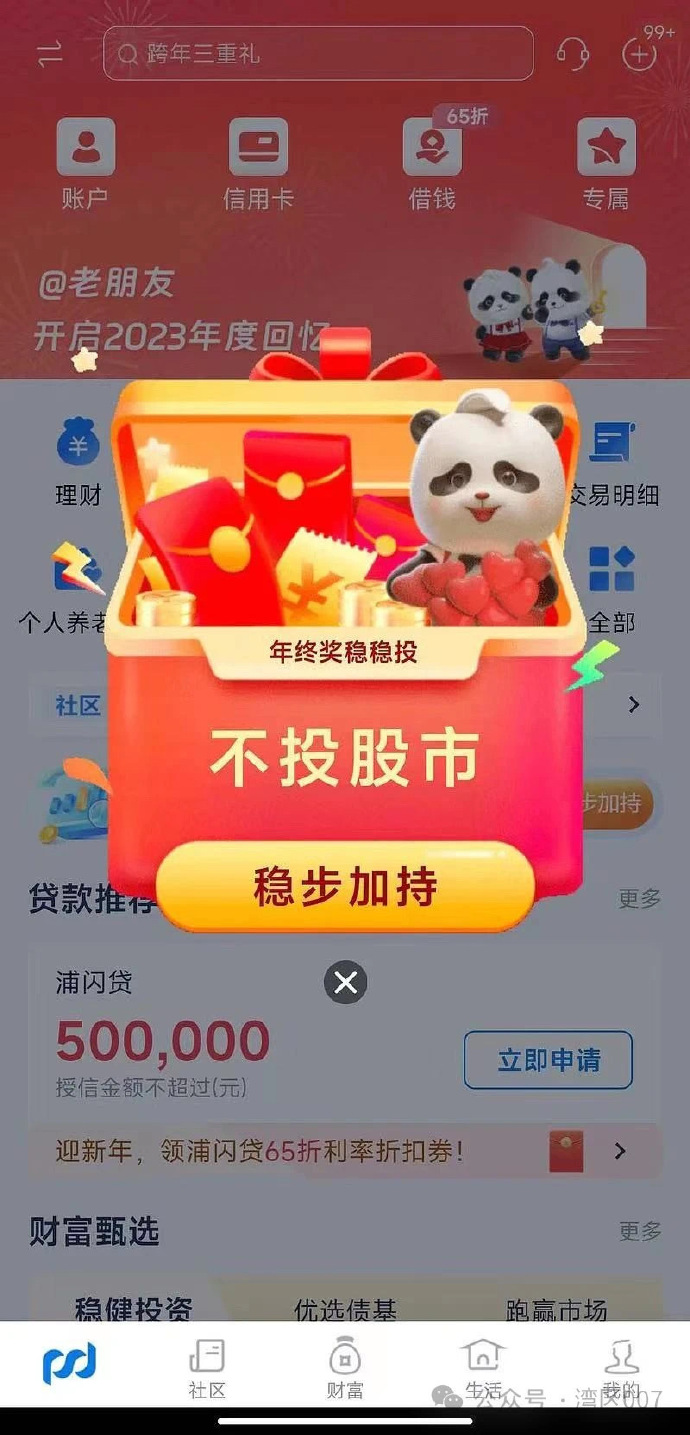The width and height of the screenshot is (690, 1435).
Task: Switch to the 我的 tab
Action: point(621,1368)
